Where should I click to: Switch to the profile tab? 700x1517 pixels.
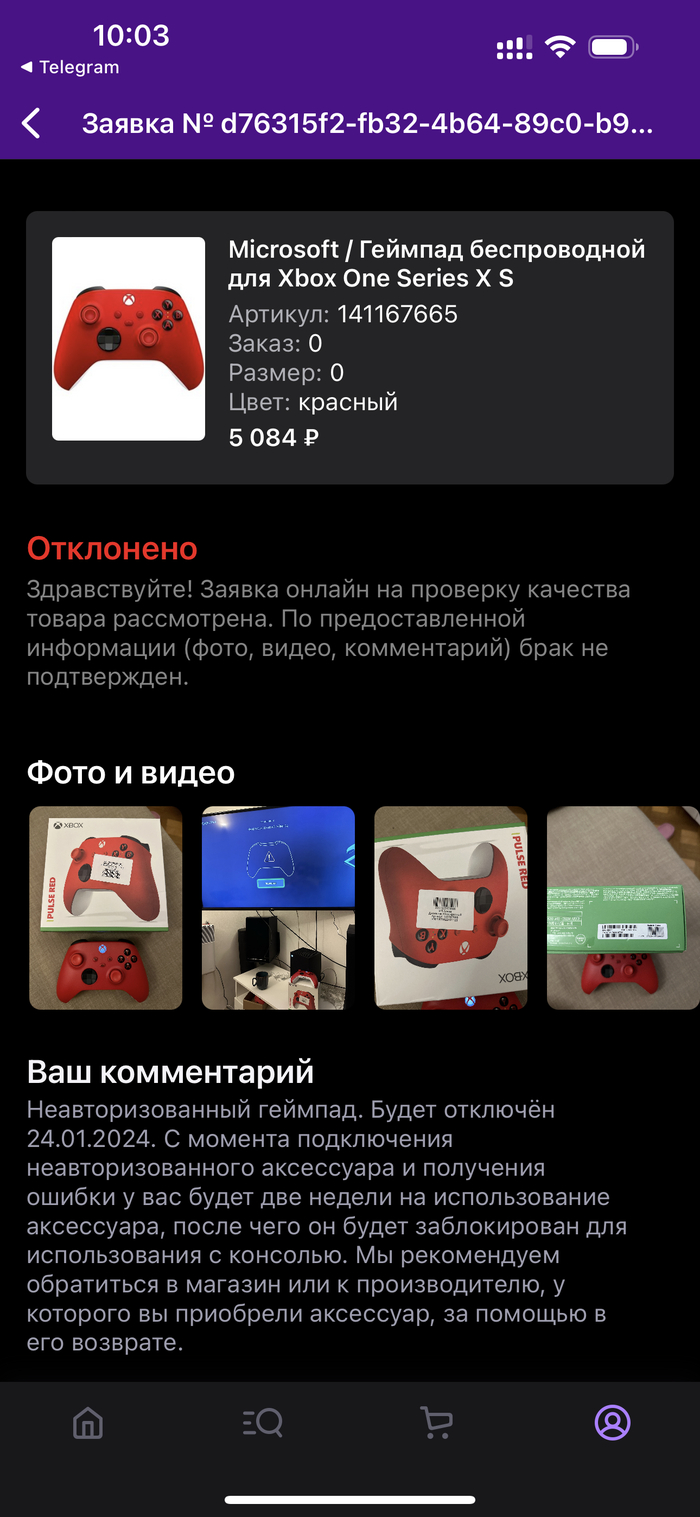coord(612,1422)
